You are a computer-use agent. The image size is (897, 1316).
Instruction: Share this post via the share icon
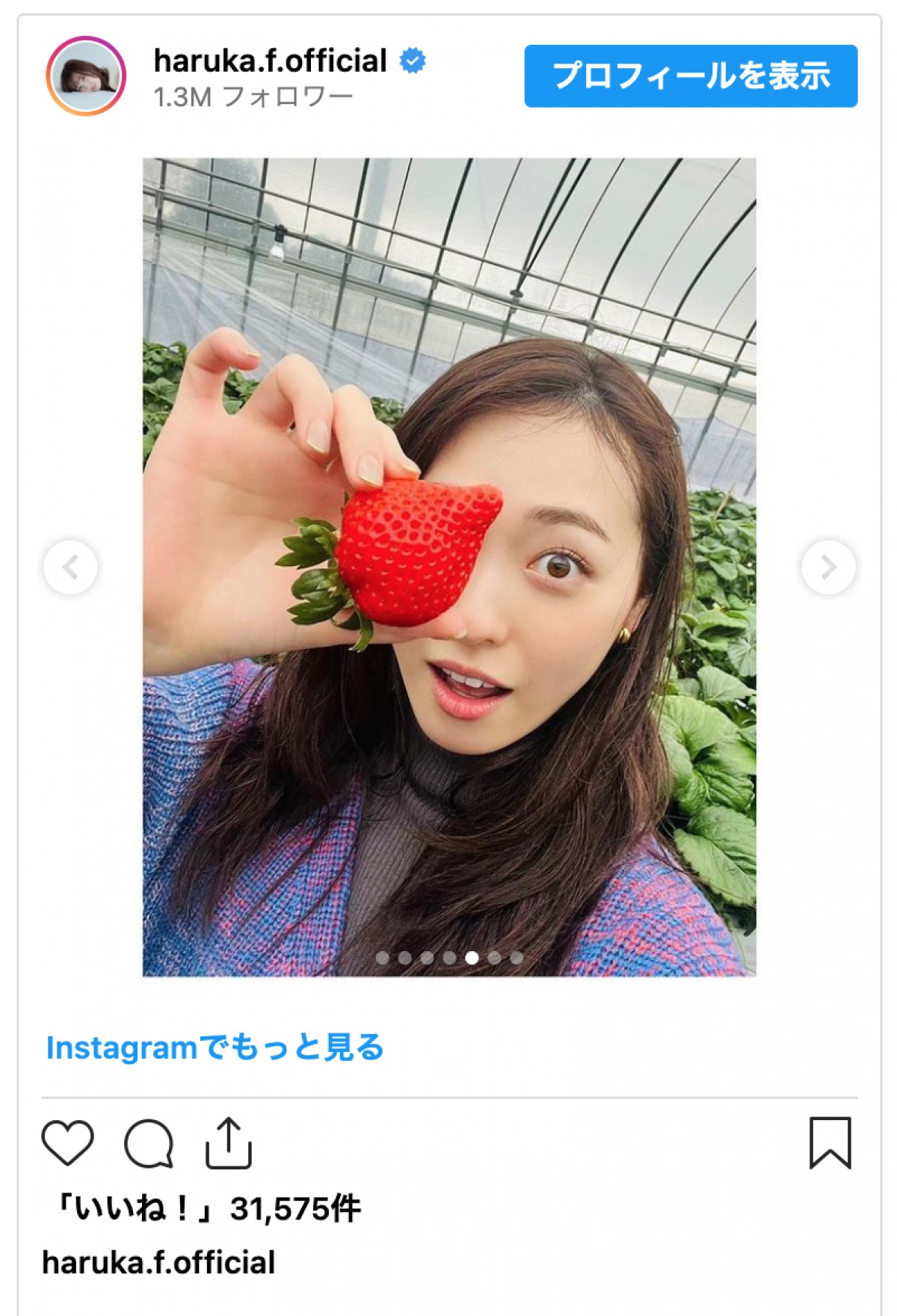(x=229, y=1143)
